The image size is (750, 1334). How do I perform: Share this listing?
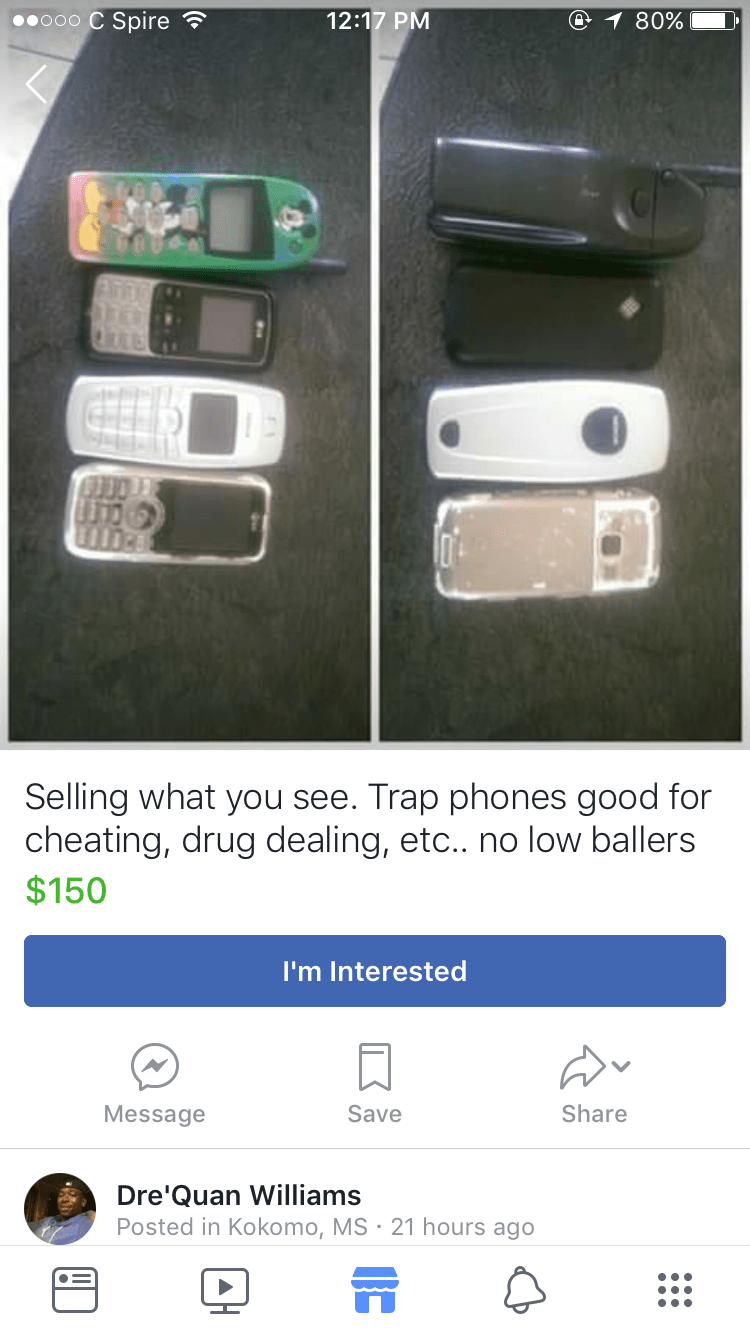click(x=595, y=1084)
